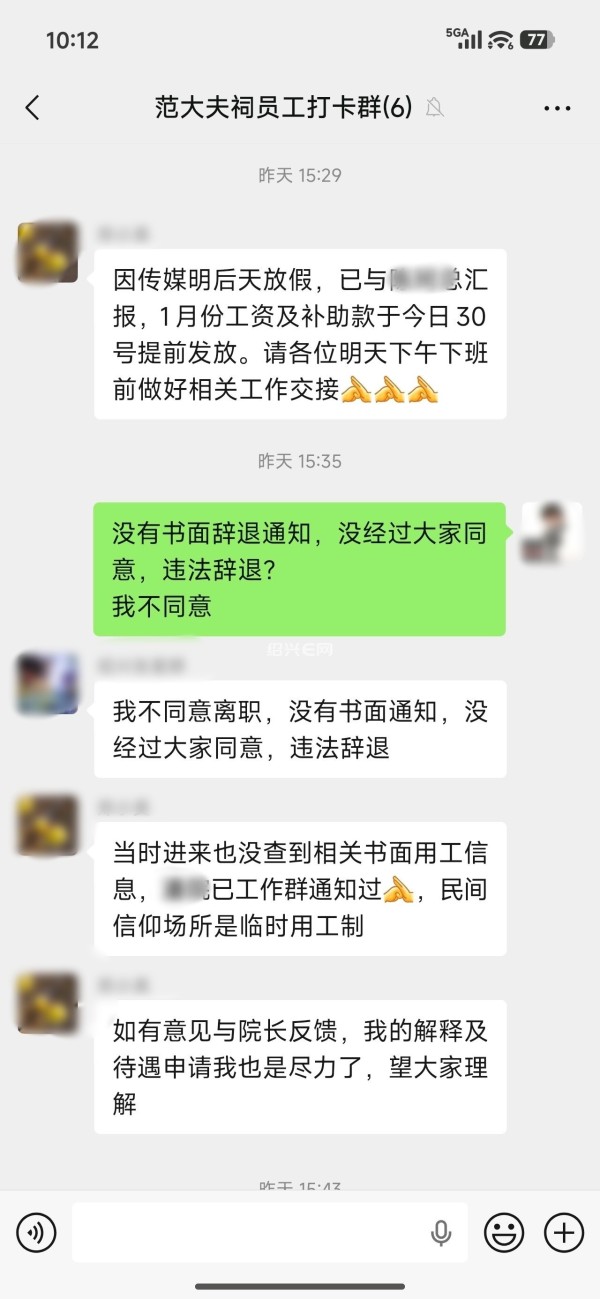
Task: Switch to voice message input
Action: pos(37,1232)
